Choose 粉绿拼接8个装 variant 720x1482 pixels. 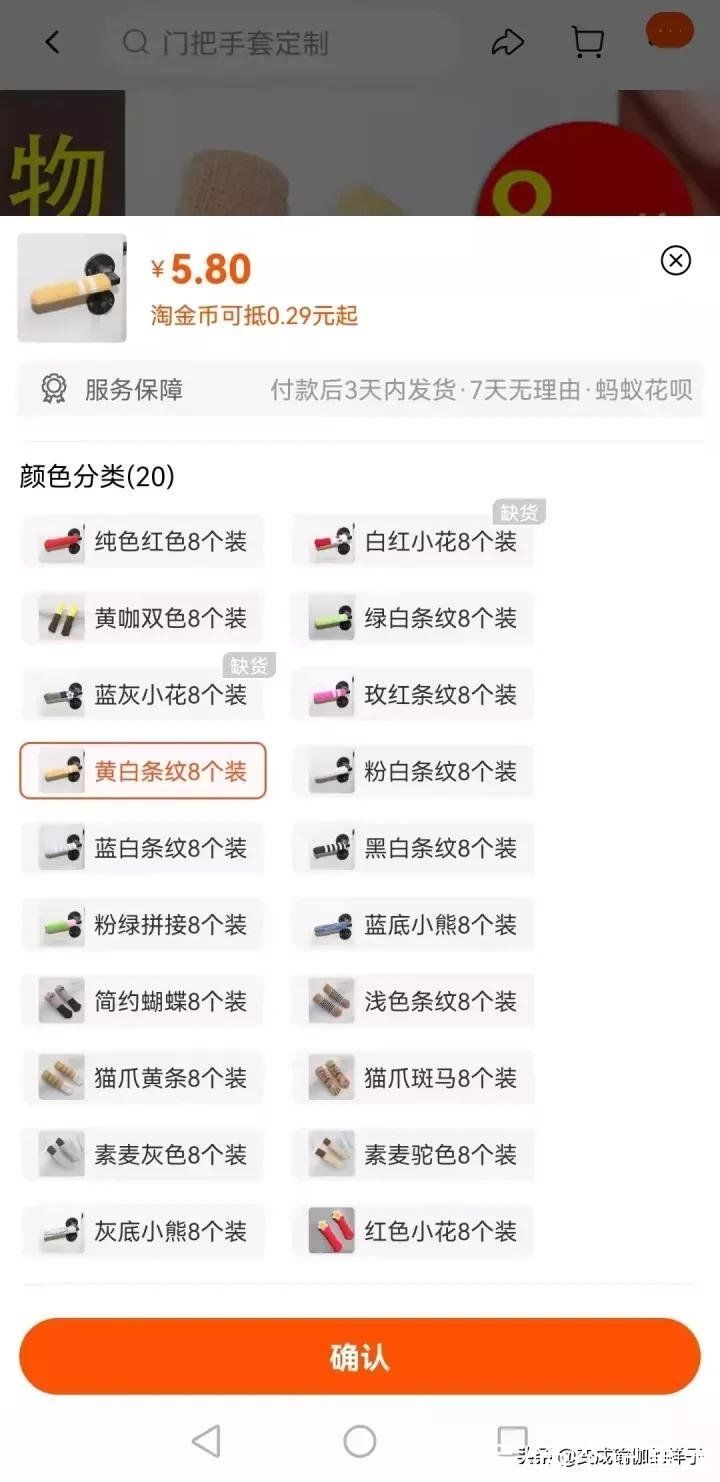tap(143, 925)
